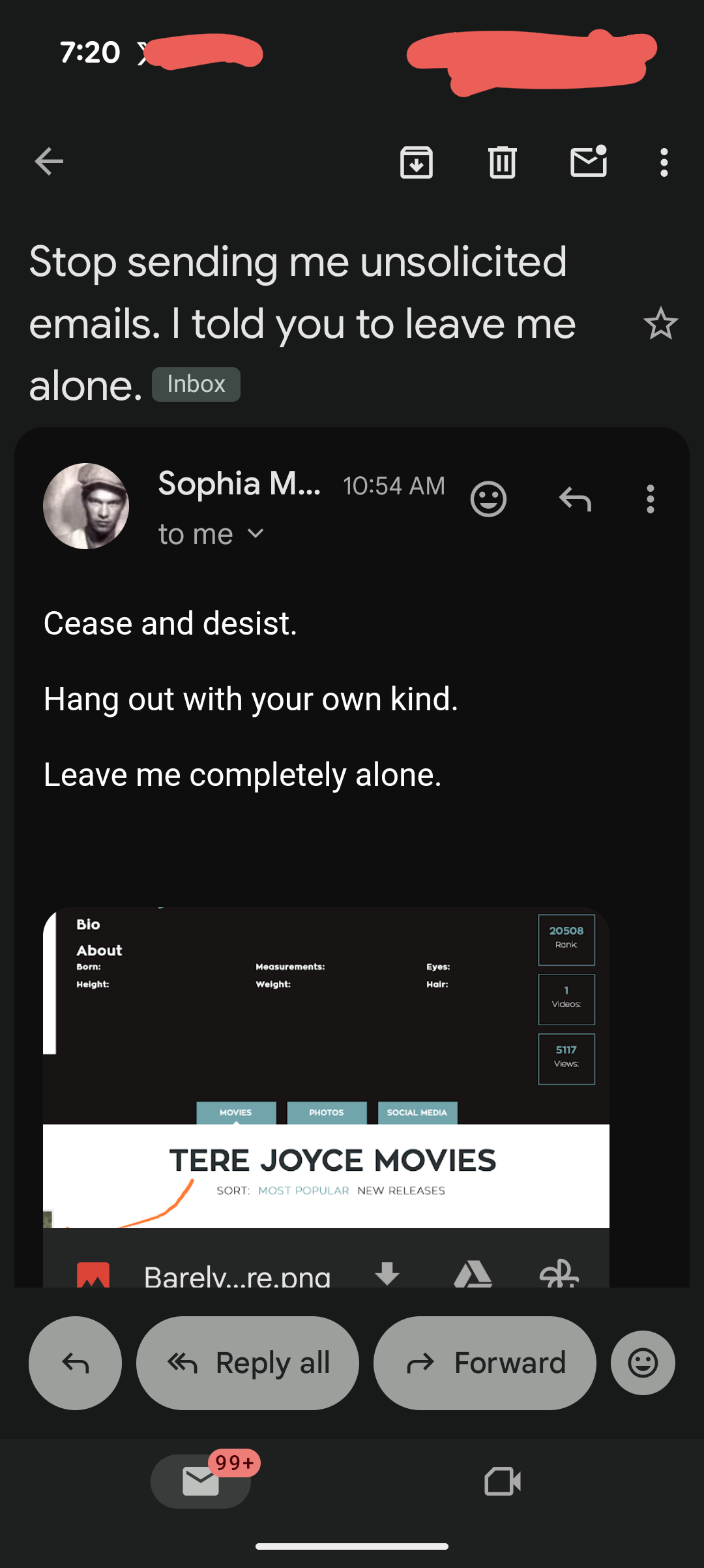Image resolution: width=704 pixels, height=1568 pixels.
Task: Open the attached image preview
Action: coord(326,1067)
